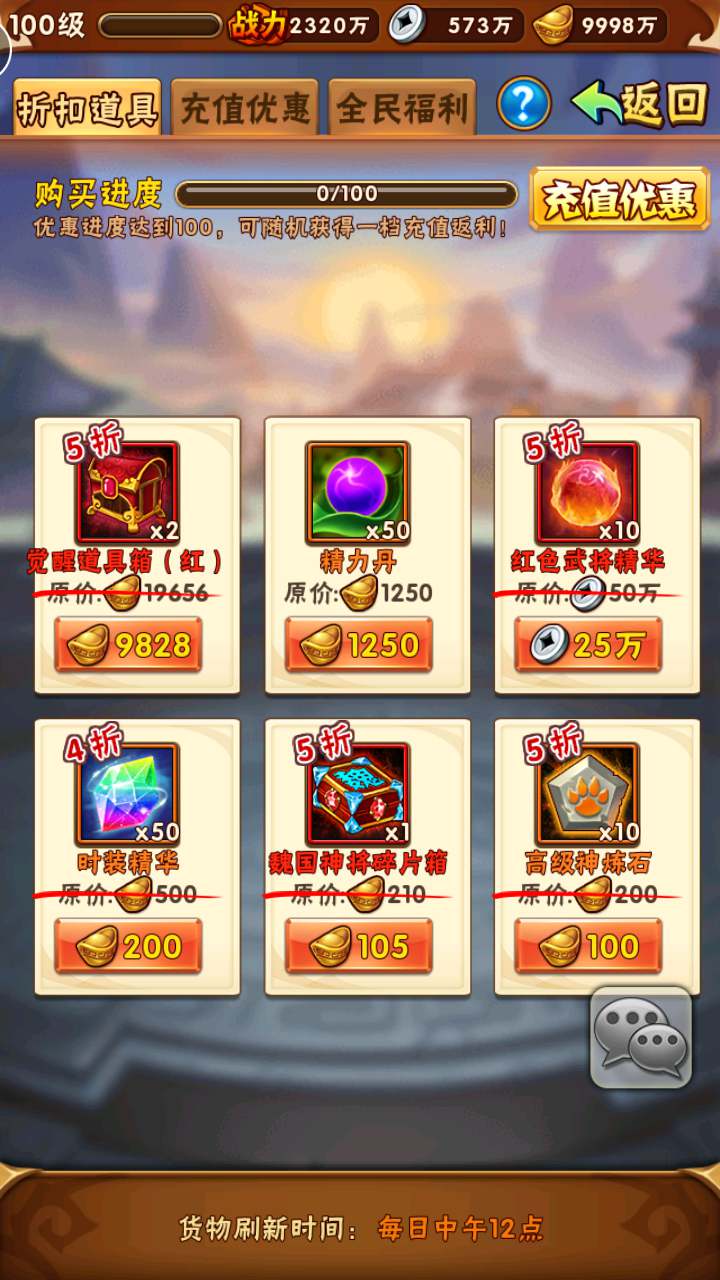Buy 魏国神将碎片箱 for 105
Viewport: 720px width, 1280px height.
pos(358,946)
